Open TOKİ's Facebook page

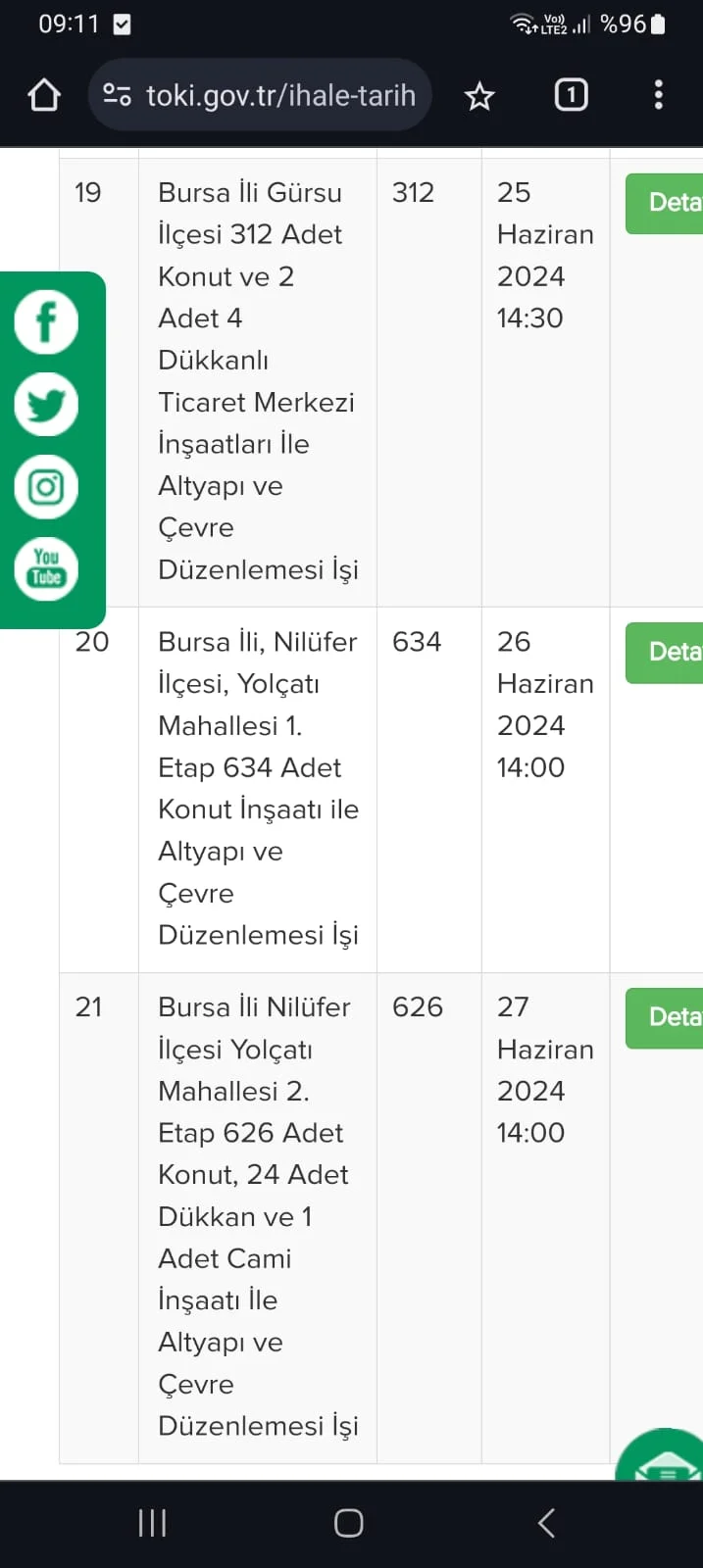point(46,321)
